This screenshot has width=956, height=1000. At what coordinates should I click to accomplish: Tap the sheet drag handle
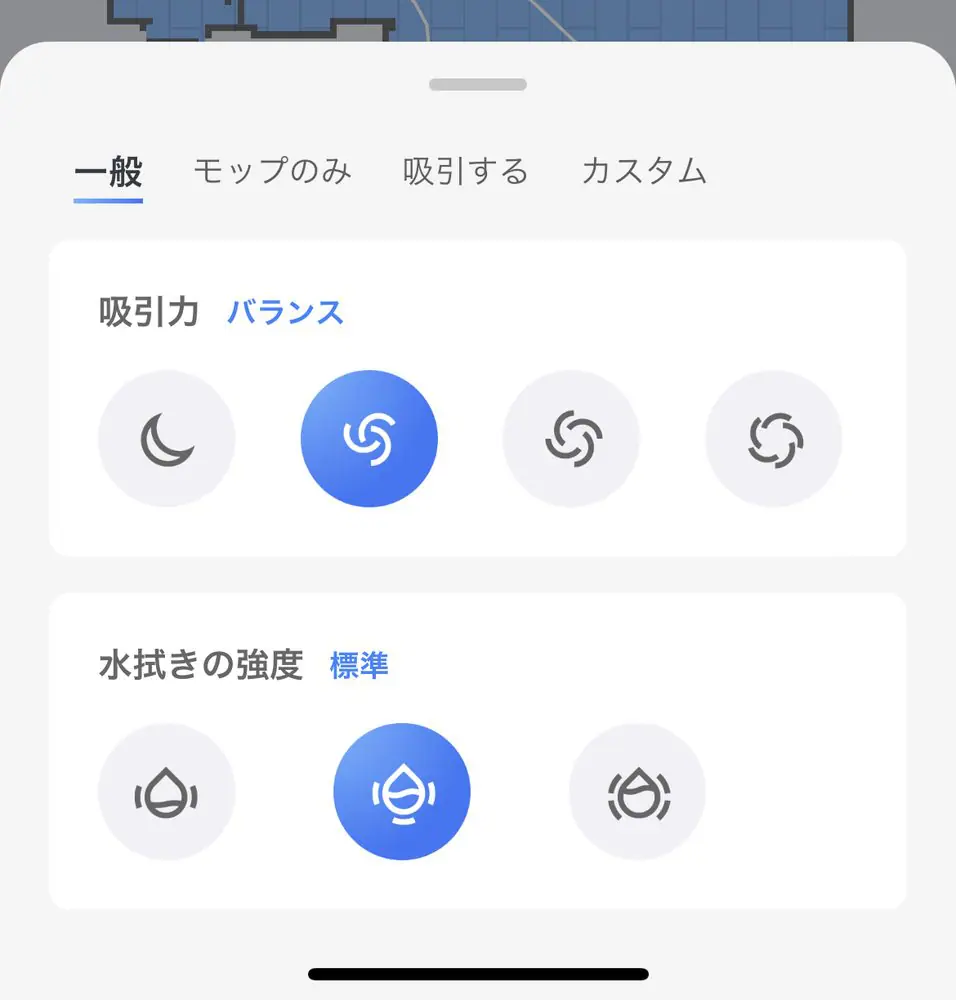pyautogui.click(x=478, y=85)
